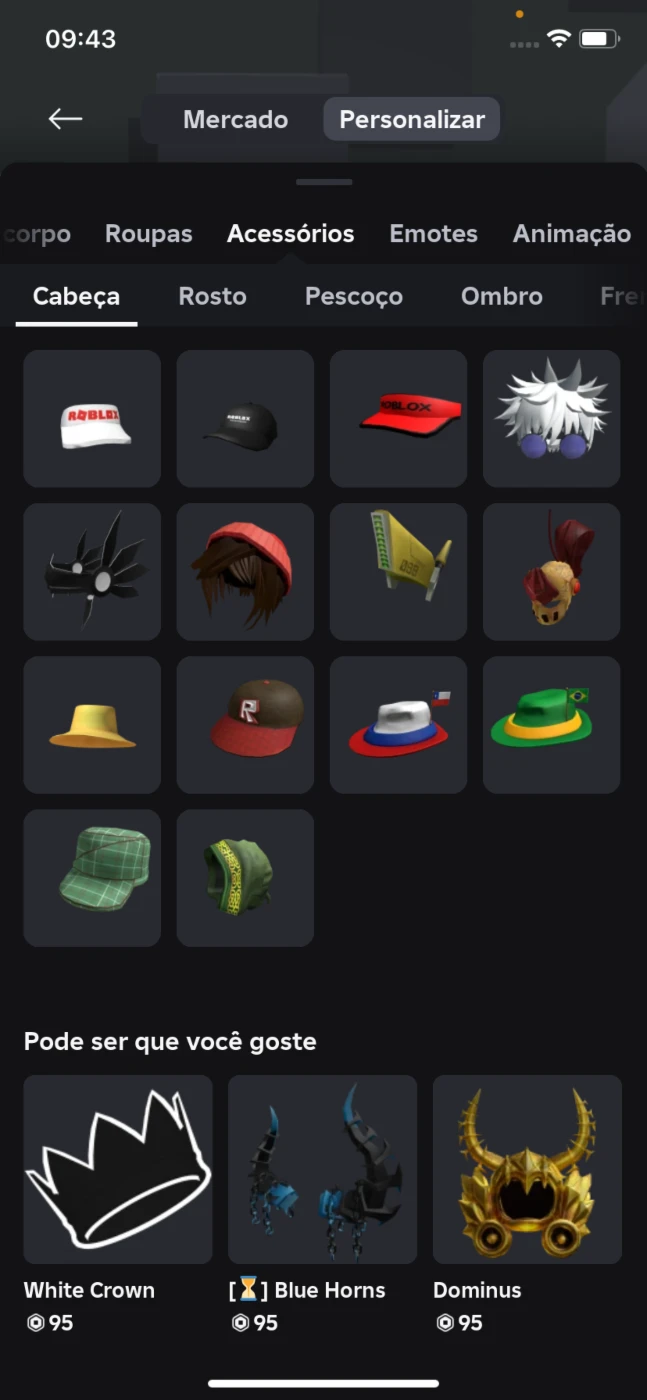Go back using the arrow icon
Image resolution: width=647 pixels, height=1400 pixels.
(65, 119)
